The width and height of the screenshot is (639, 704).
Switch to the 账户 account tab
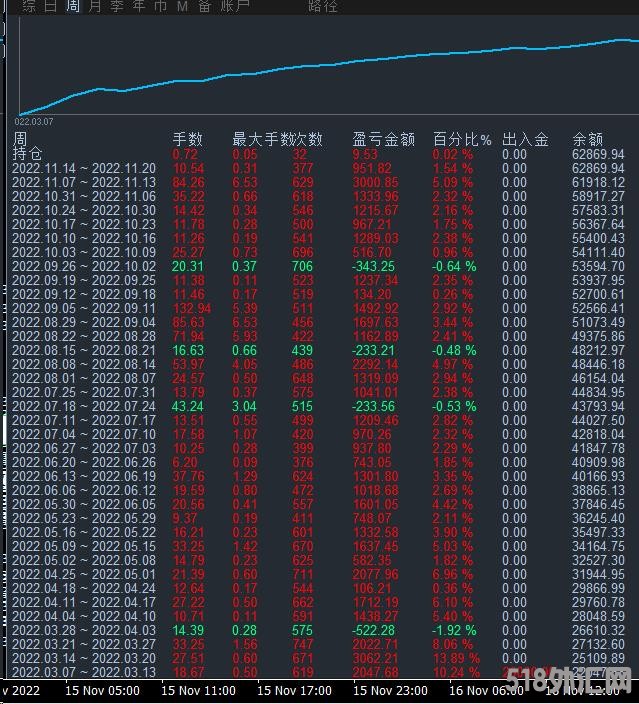click(236, 6)
